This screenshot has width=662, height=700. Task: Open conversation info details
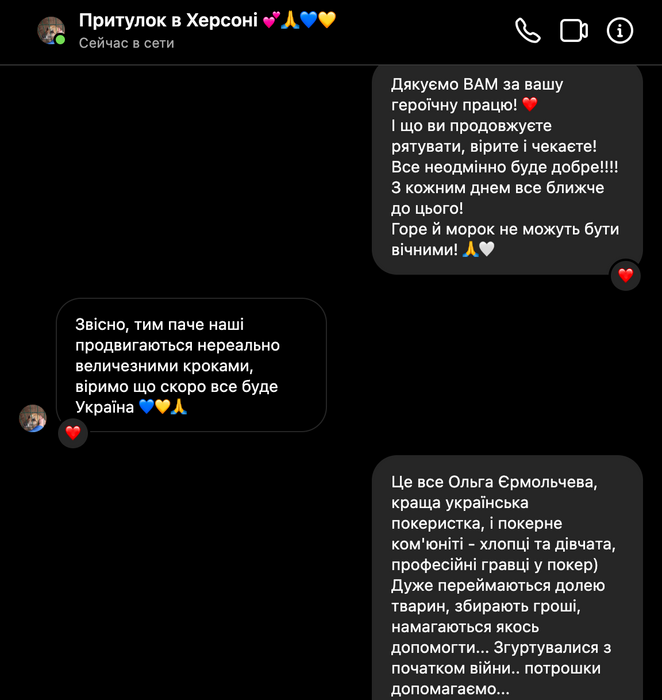pyautogui.click(x=620, y=31)
